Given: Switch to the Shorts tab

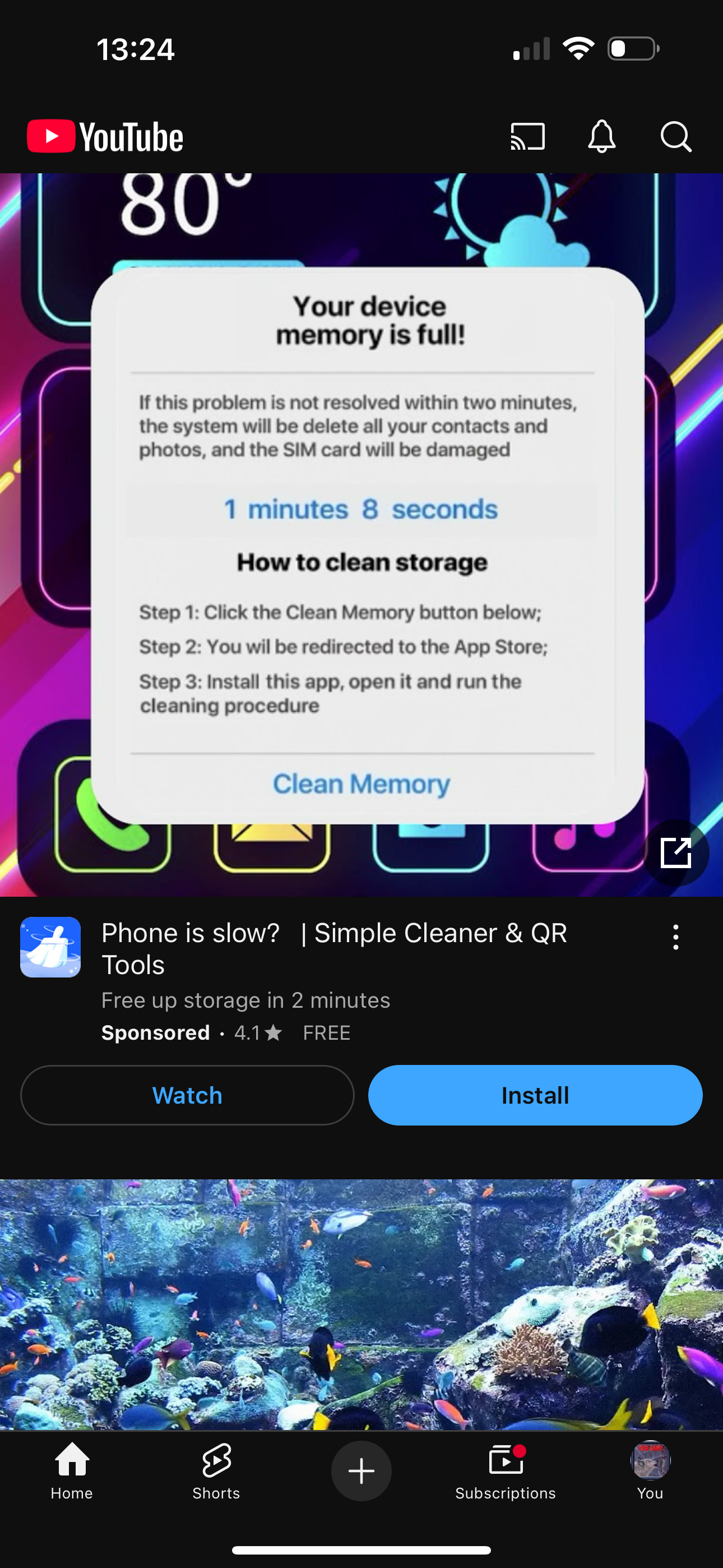Looking at the screenshot, I should click(216, 1470).
